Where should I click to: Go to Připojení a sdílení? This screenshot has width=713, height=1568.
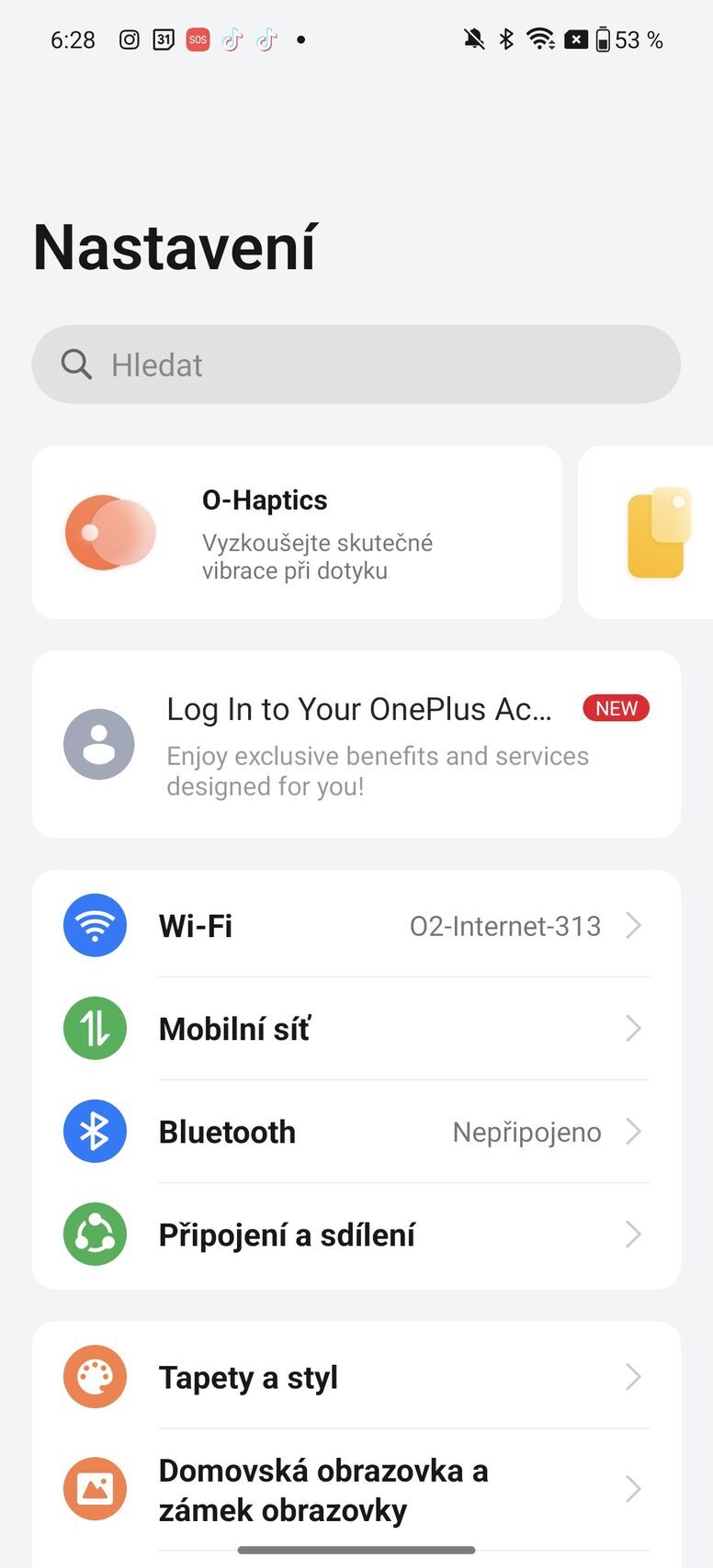click(356, 1235)
